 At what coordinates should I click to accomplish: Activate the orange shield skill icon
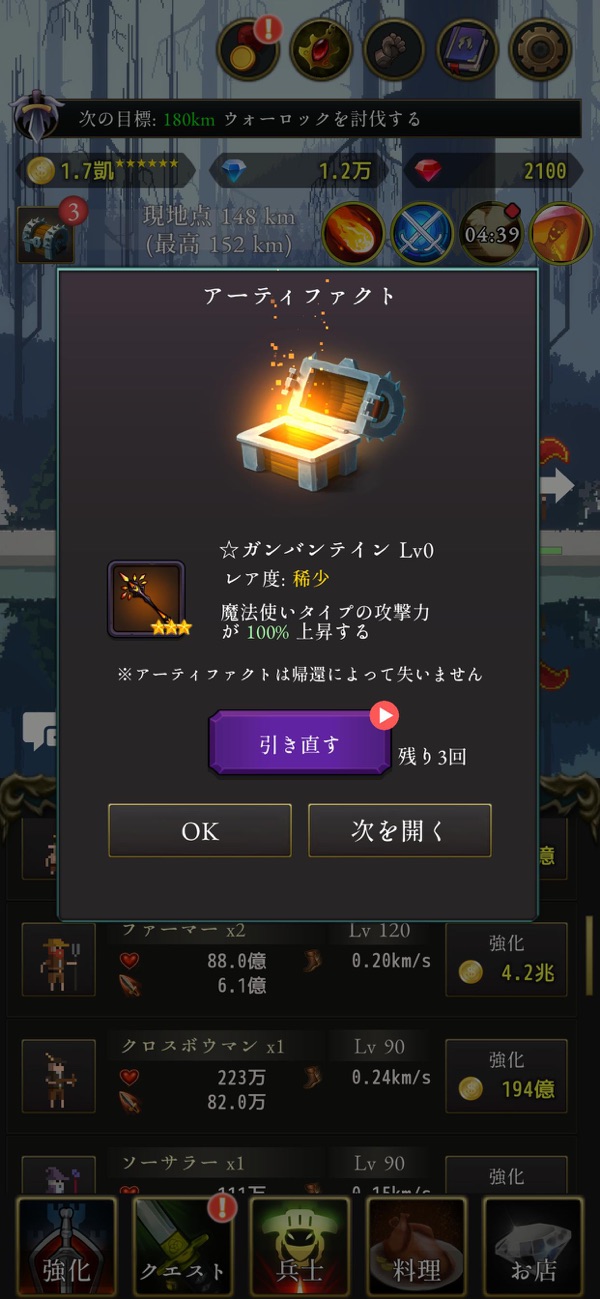click(x=558, y=233)
